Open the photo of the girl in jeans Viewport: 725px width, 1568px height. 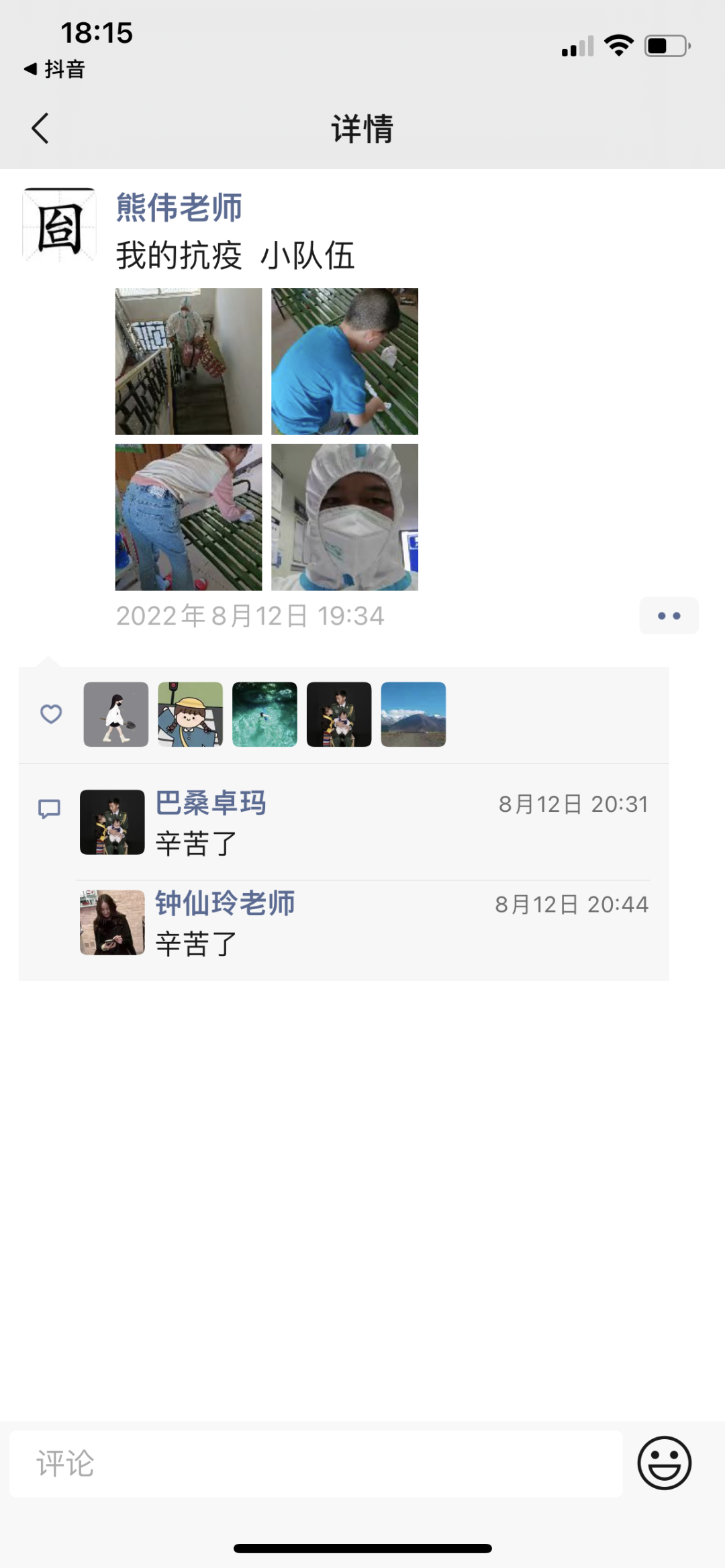(x=189, y=517)
